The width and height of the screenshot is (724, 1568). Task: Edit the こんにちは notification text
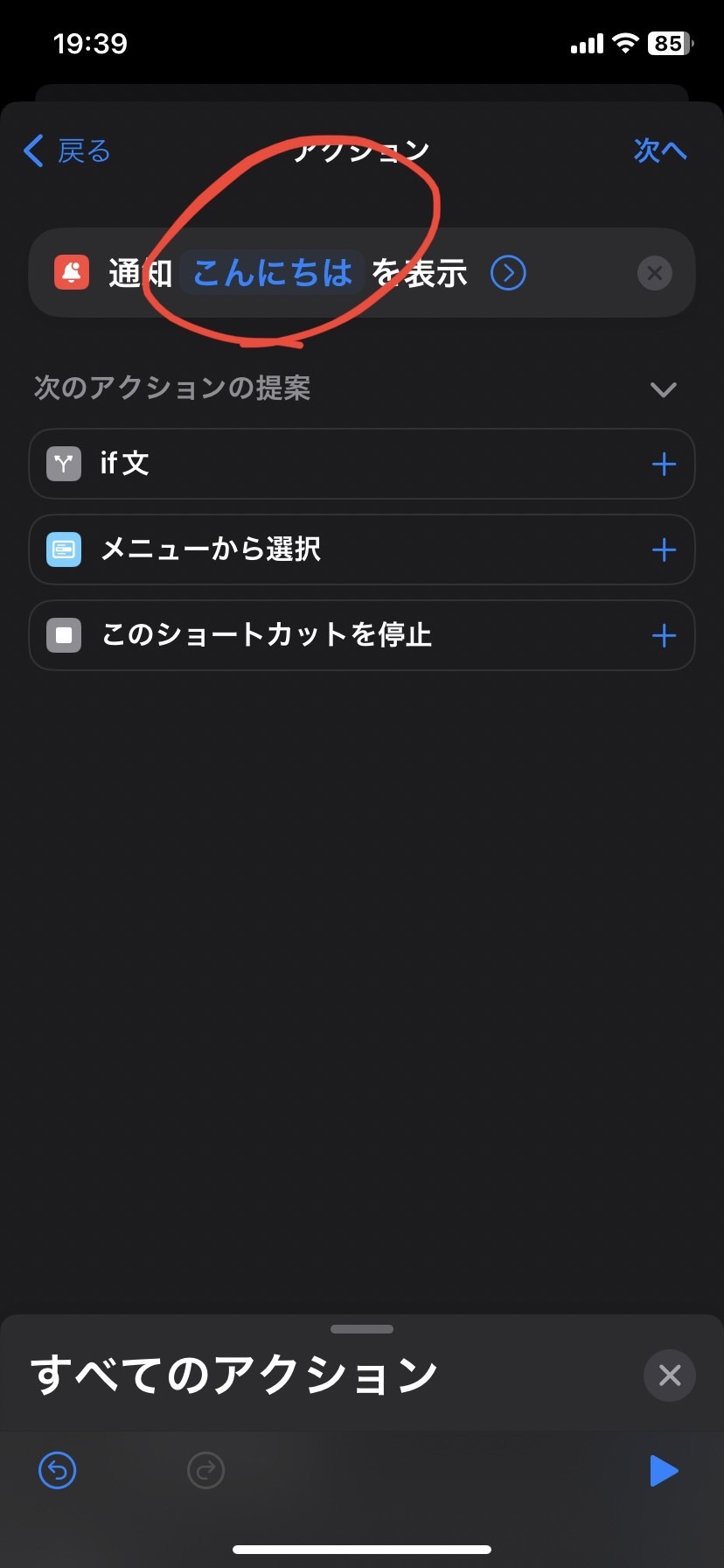[272, 273]
